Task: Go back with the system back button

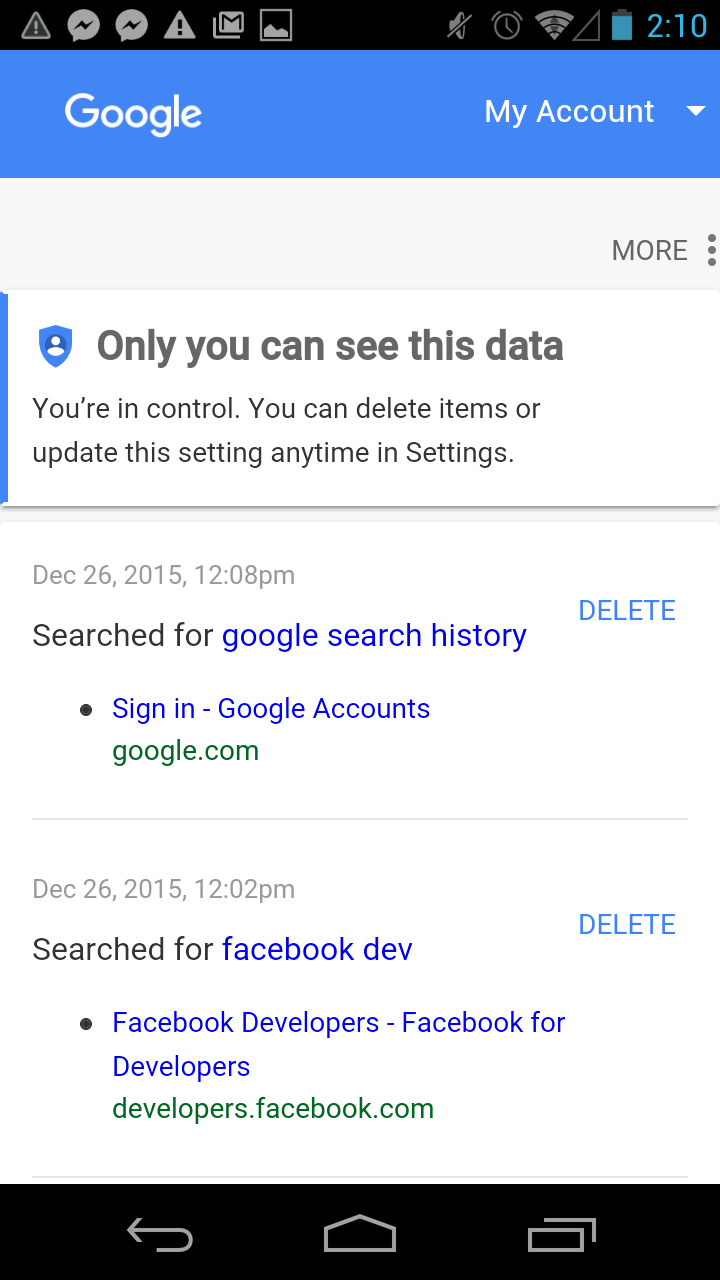Action: (160, 1234)
